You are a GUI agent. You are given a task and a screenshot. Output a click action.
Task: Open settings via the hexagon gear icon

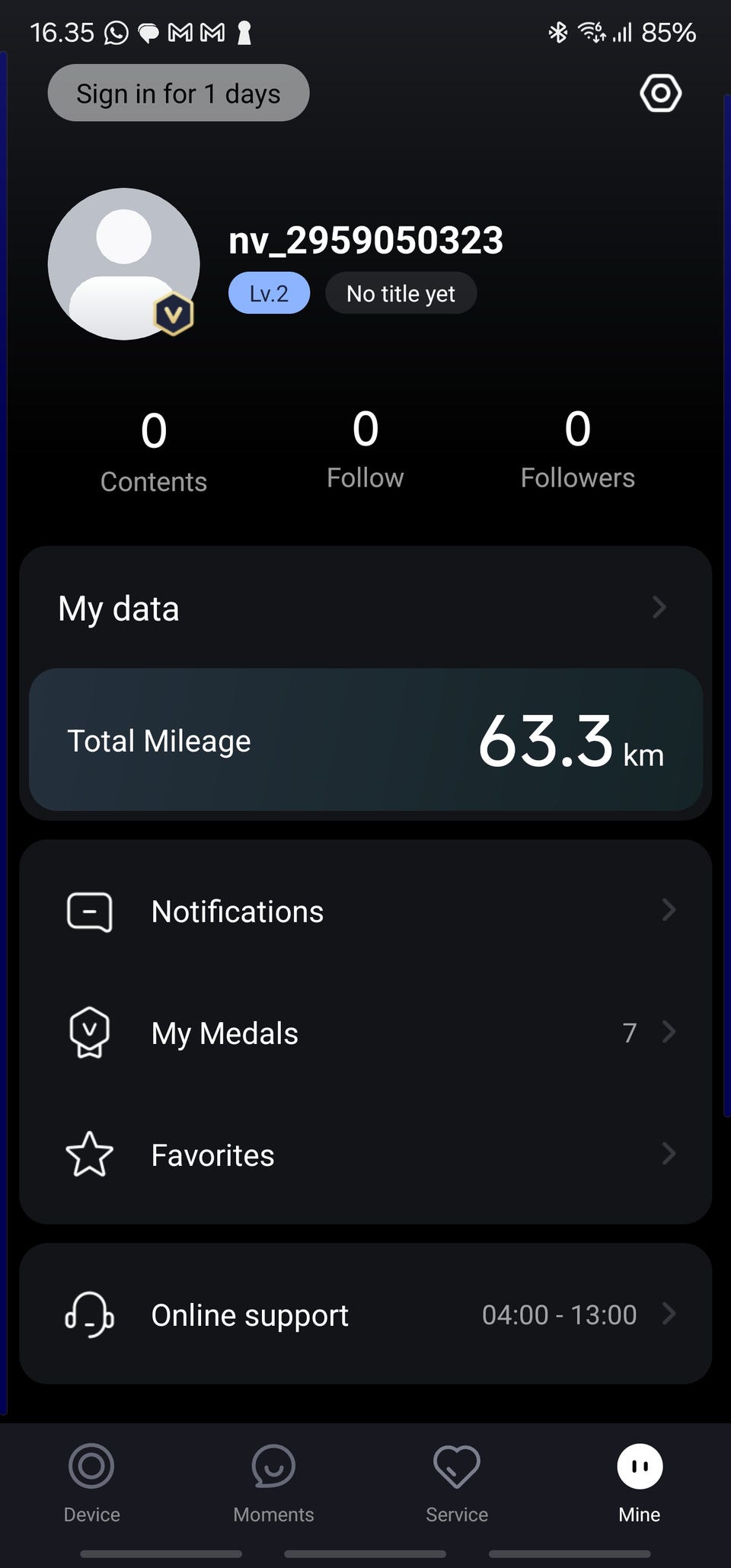click(x=660, y=94)
